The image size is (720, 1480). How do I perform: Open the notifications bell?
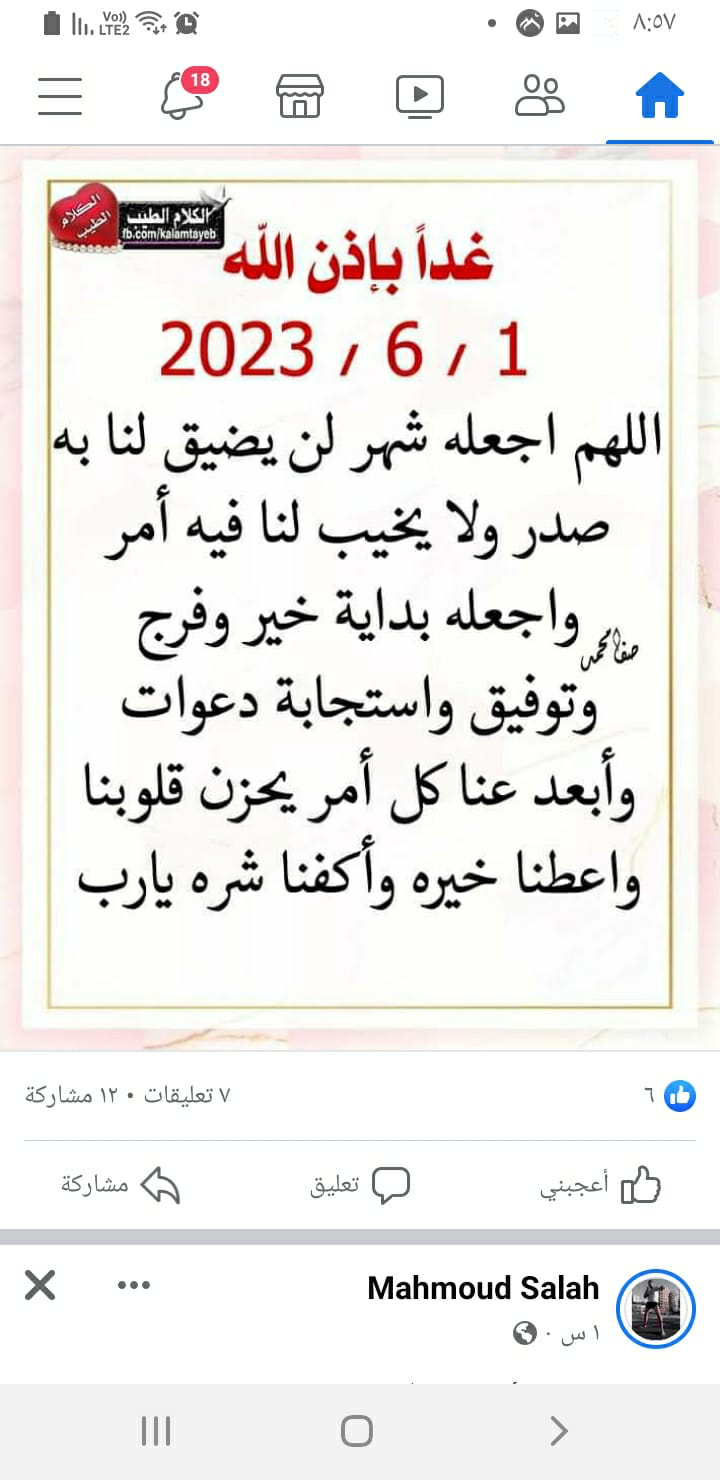pyautogui.click(x=182, y=96)
